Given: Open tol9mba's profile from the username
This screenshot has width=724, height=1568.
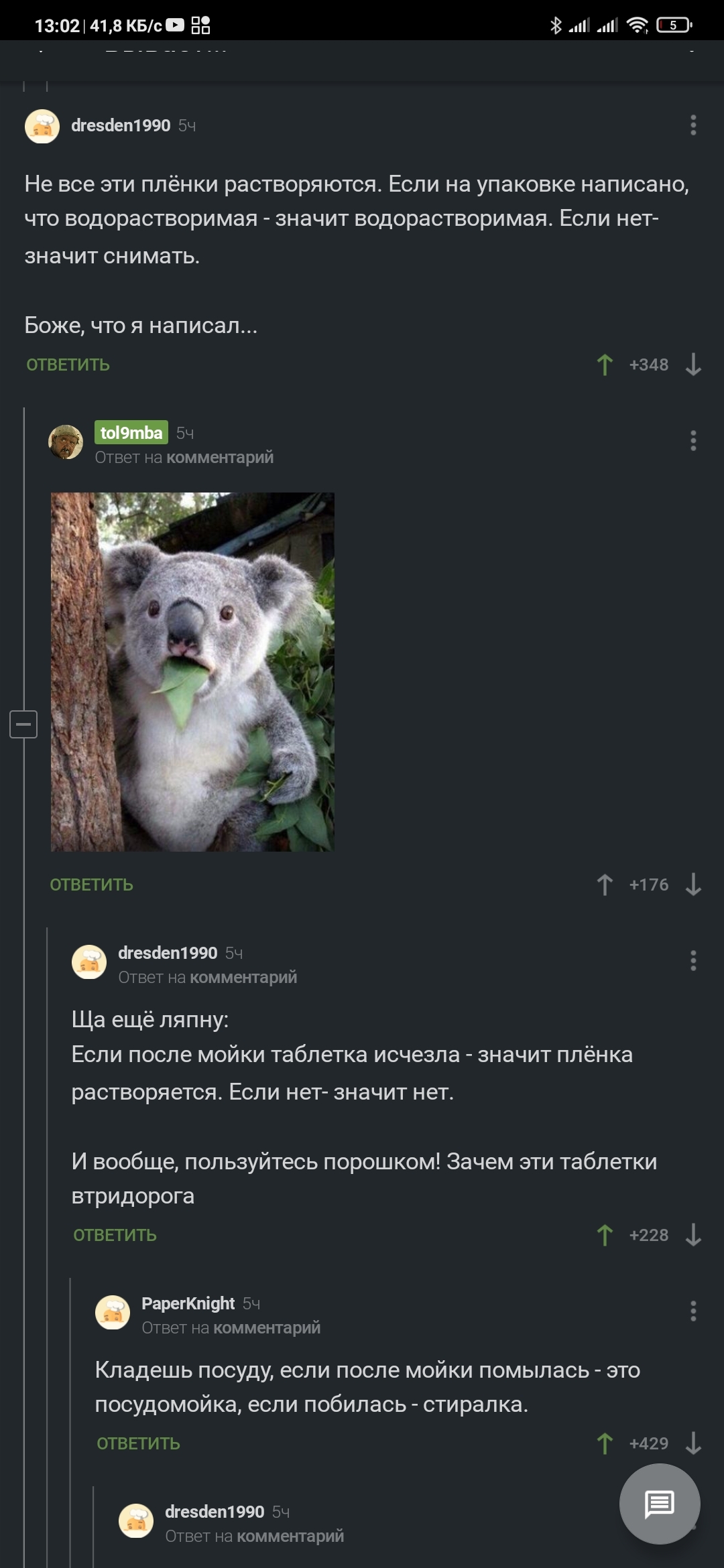Looking at the screenshot, I should point(131,433).
